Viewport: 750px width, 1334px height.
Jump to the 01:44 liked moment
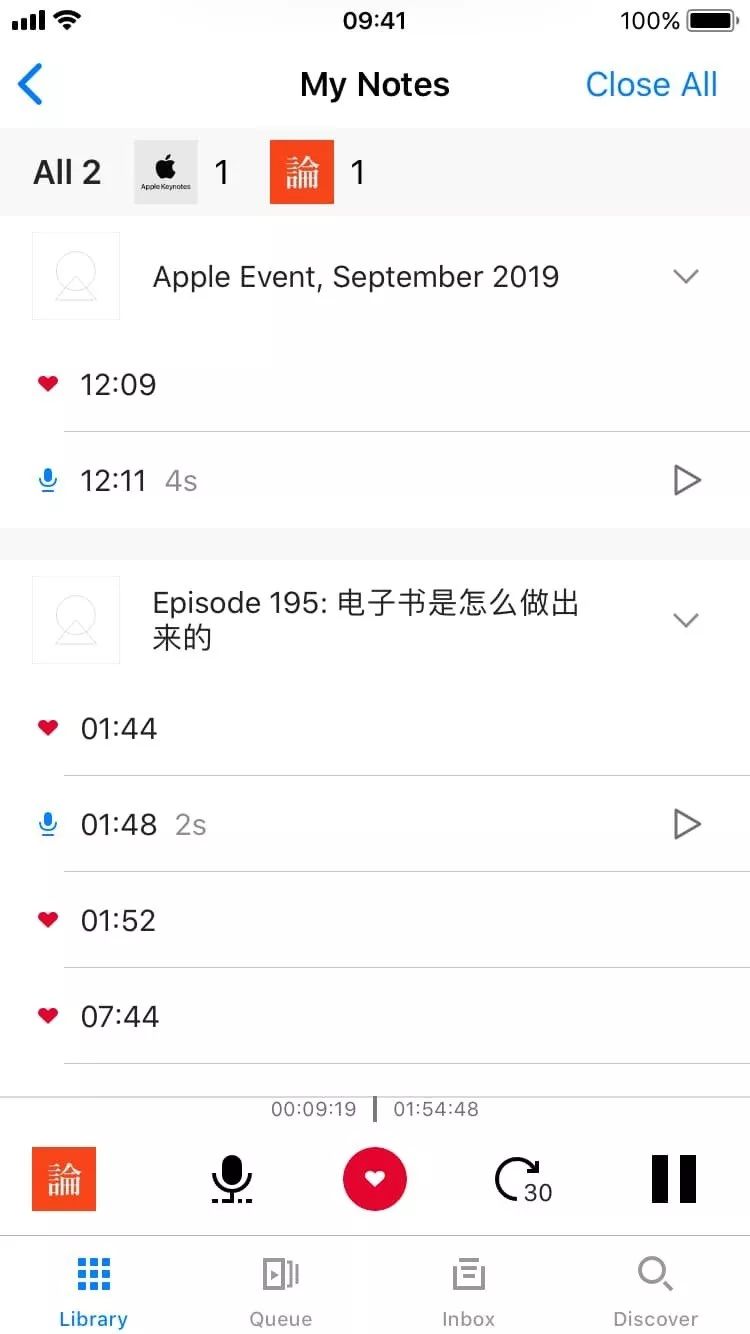[x=119, y=728]
